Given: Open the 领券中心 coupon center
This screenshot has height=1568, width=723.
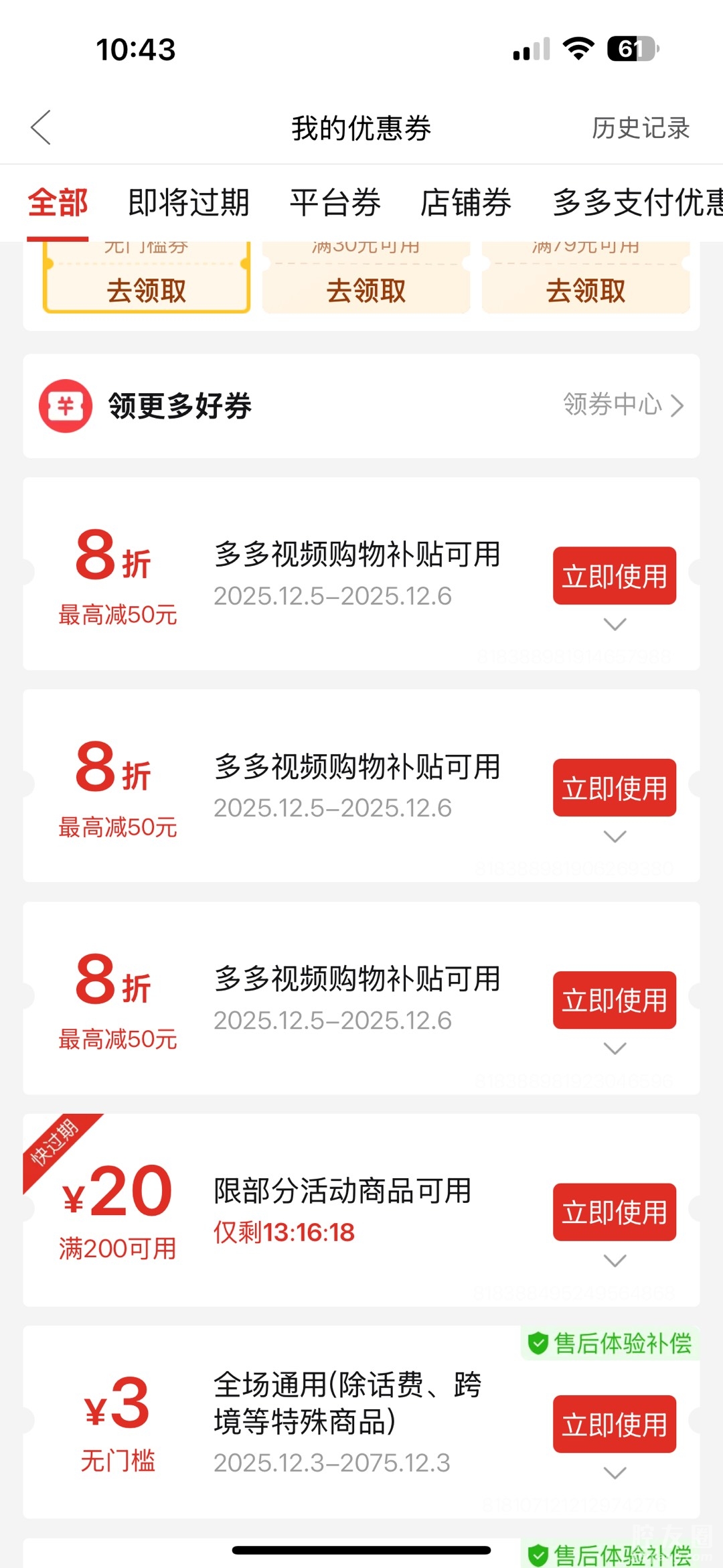Looking at the screenshot, I should click(x=623, y=405).
